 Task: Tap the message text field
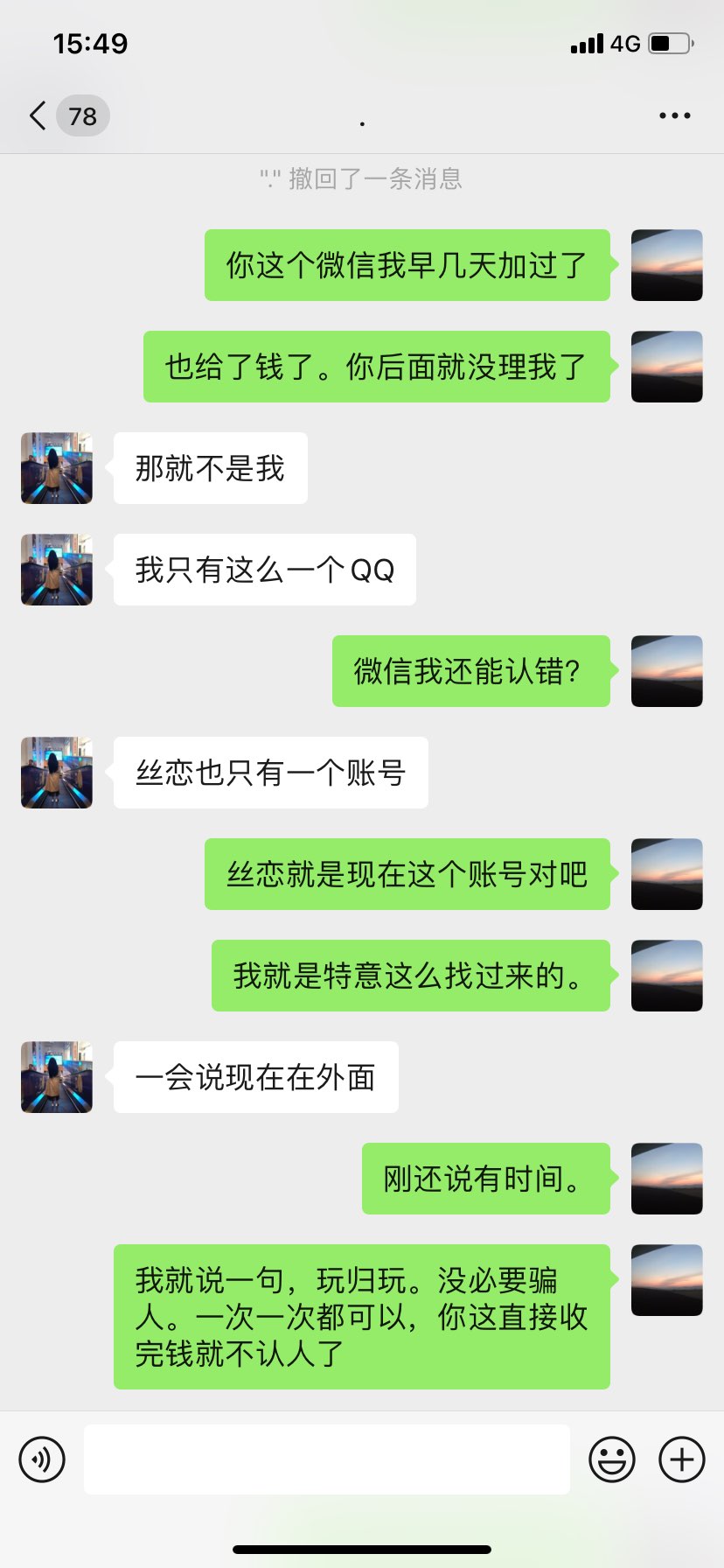[327, 1459]
